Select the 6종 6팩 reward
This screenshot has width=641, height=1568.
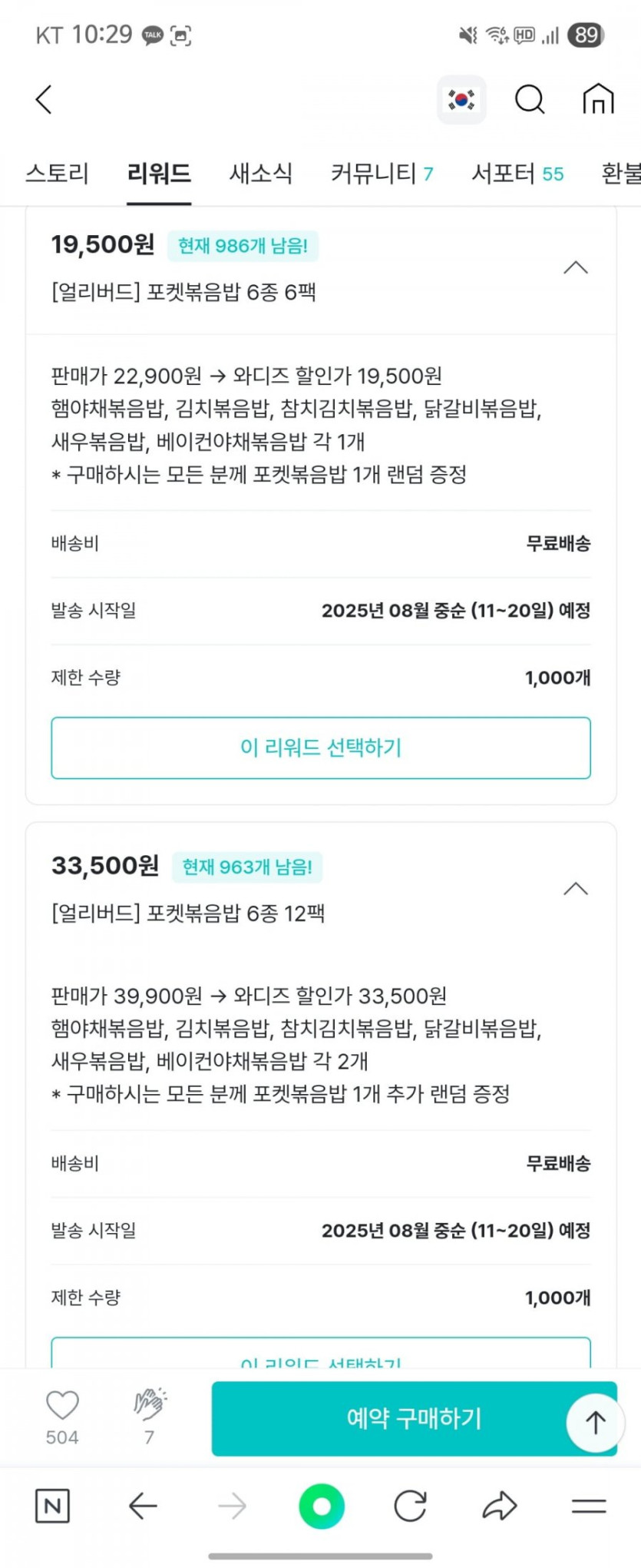coord(321,748)
